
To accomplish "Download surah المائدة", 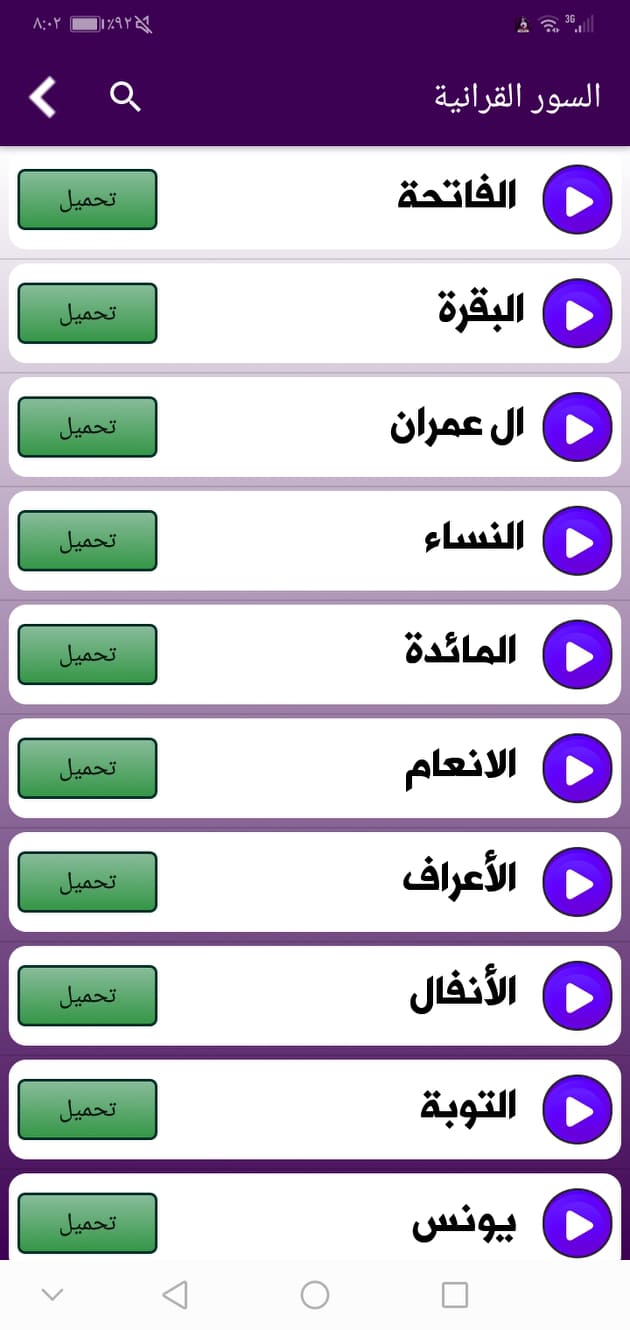I will [x=88, y=654].
